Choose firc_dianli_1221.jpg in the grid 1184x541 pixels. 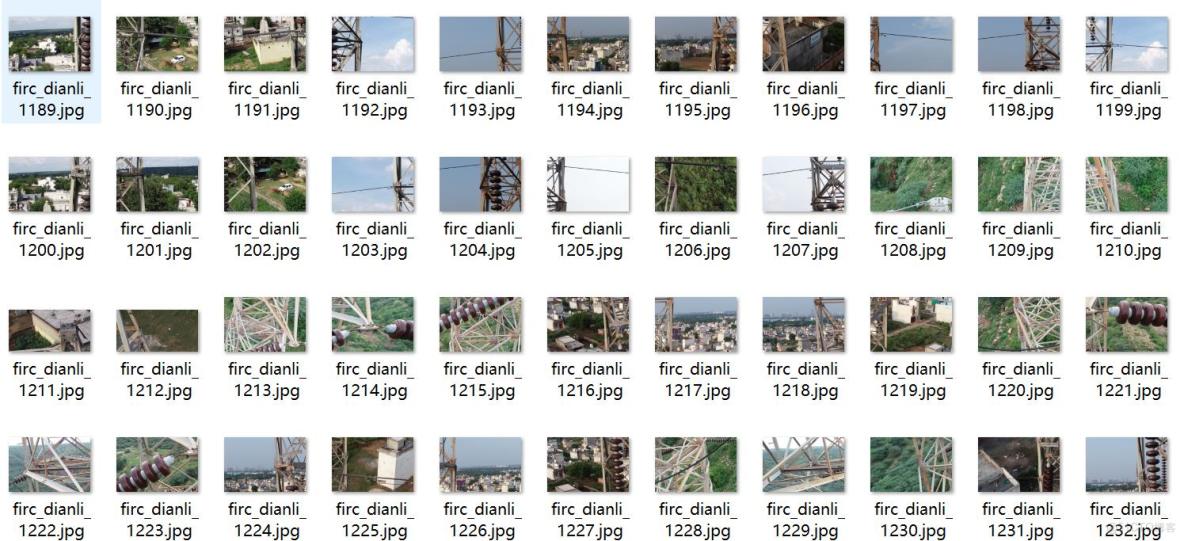(x=1127, y=324)
